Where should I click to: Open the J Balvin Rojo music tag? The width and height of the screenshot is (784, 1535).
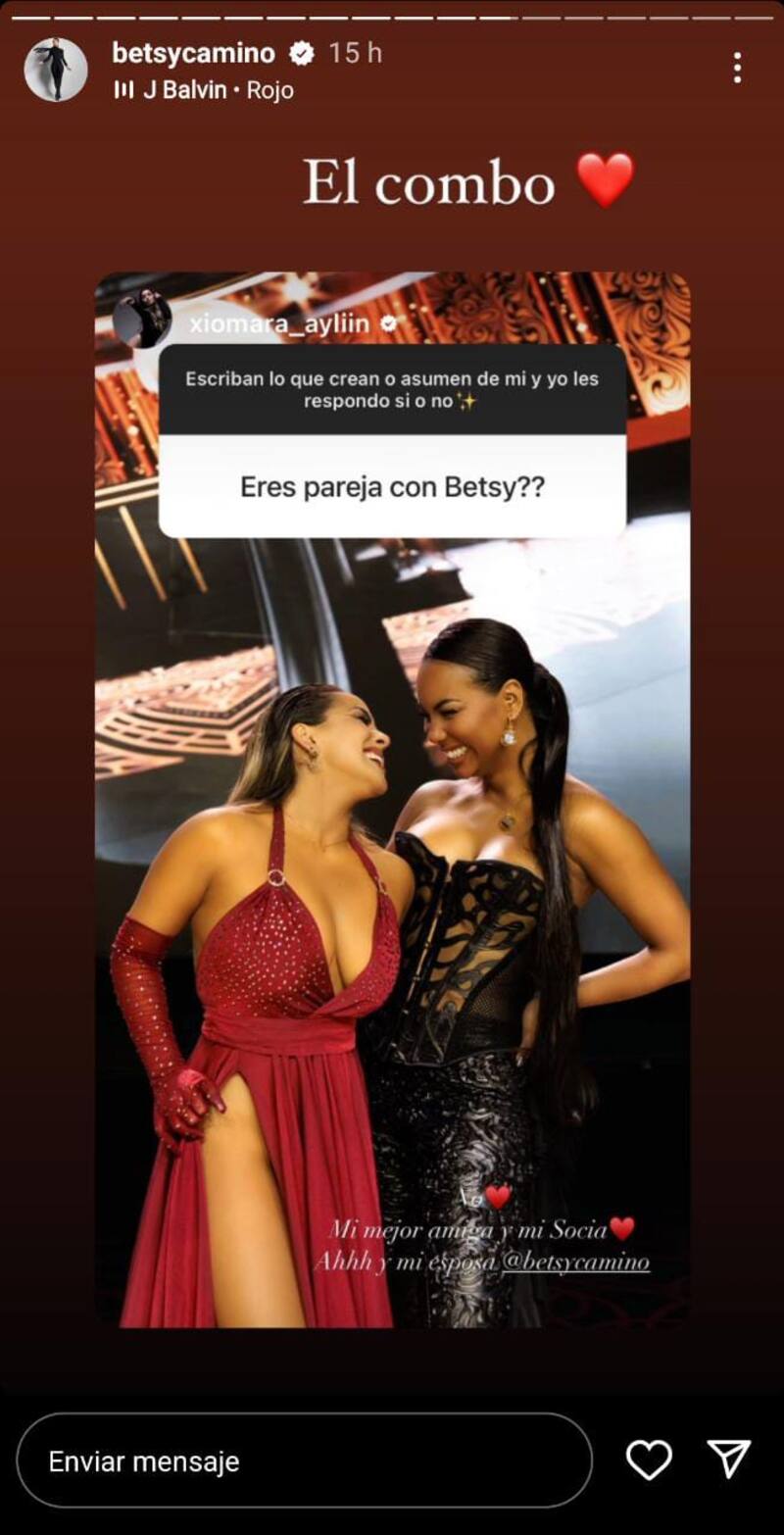click(x=205, y=90)
